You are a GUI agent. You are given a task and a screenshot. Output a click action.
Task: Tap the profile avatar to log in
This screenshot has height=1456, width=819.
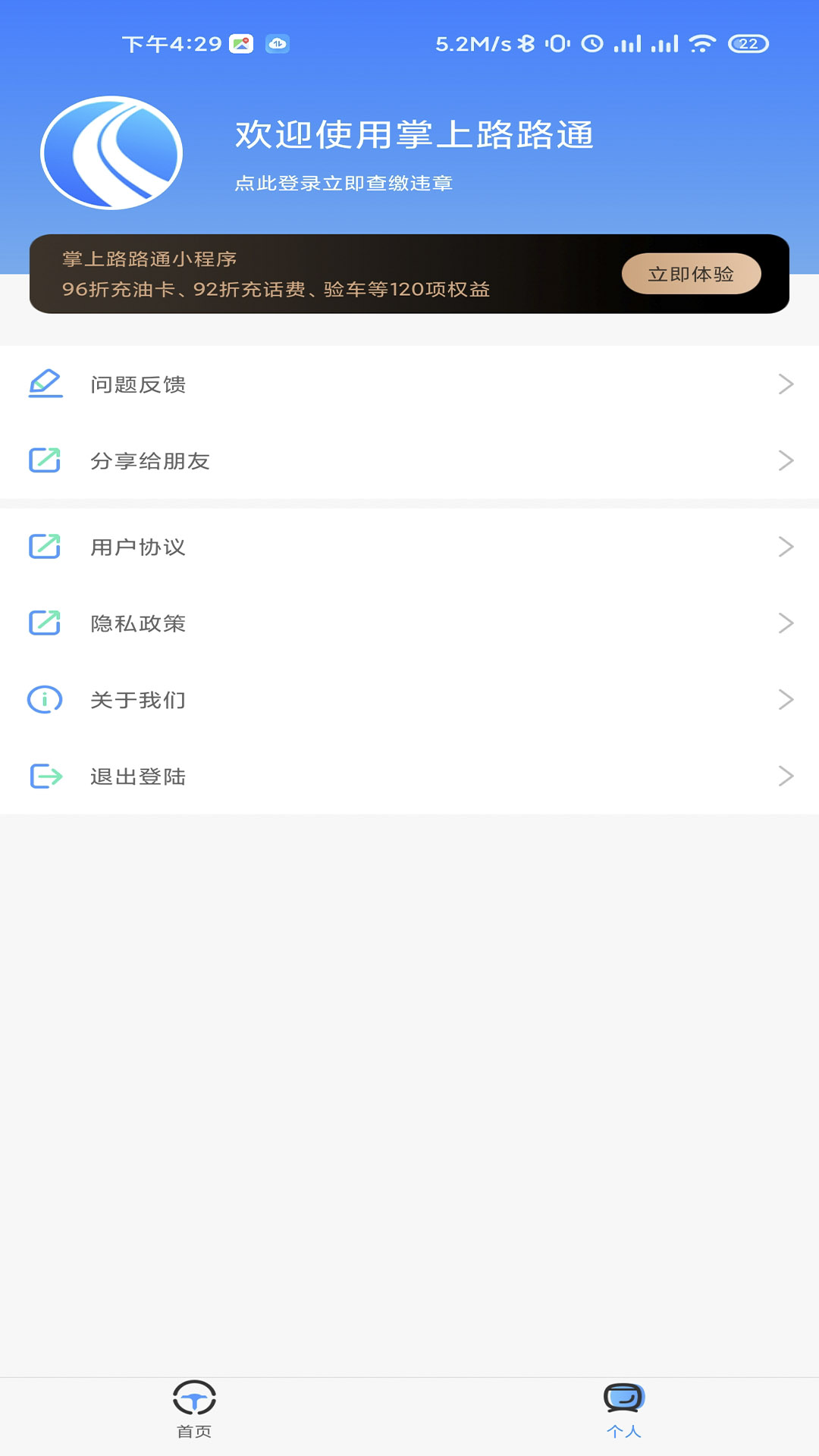click(x=111, y=152)
